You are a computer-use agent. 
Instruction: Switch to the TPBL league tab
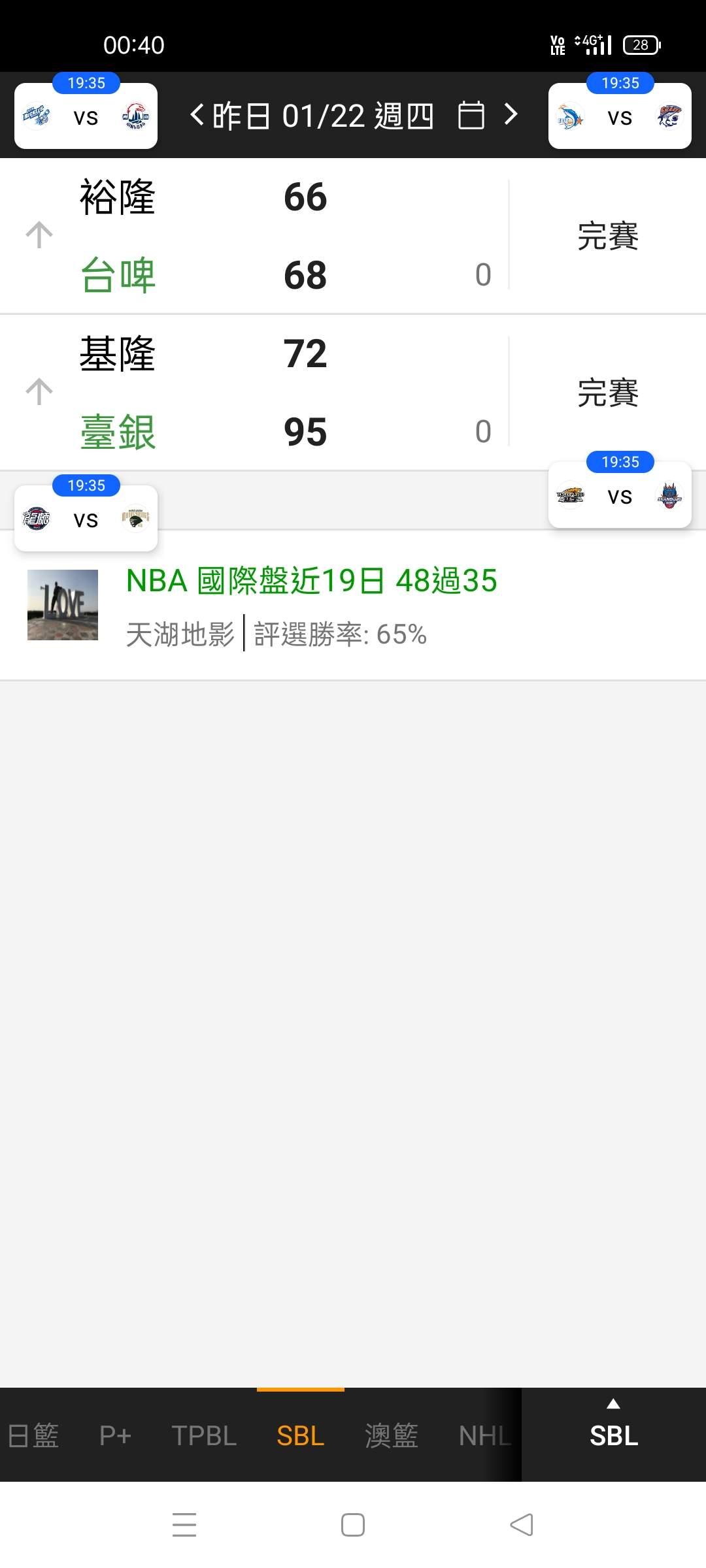tap(204, 1435)
